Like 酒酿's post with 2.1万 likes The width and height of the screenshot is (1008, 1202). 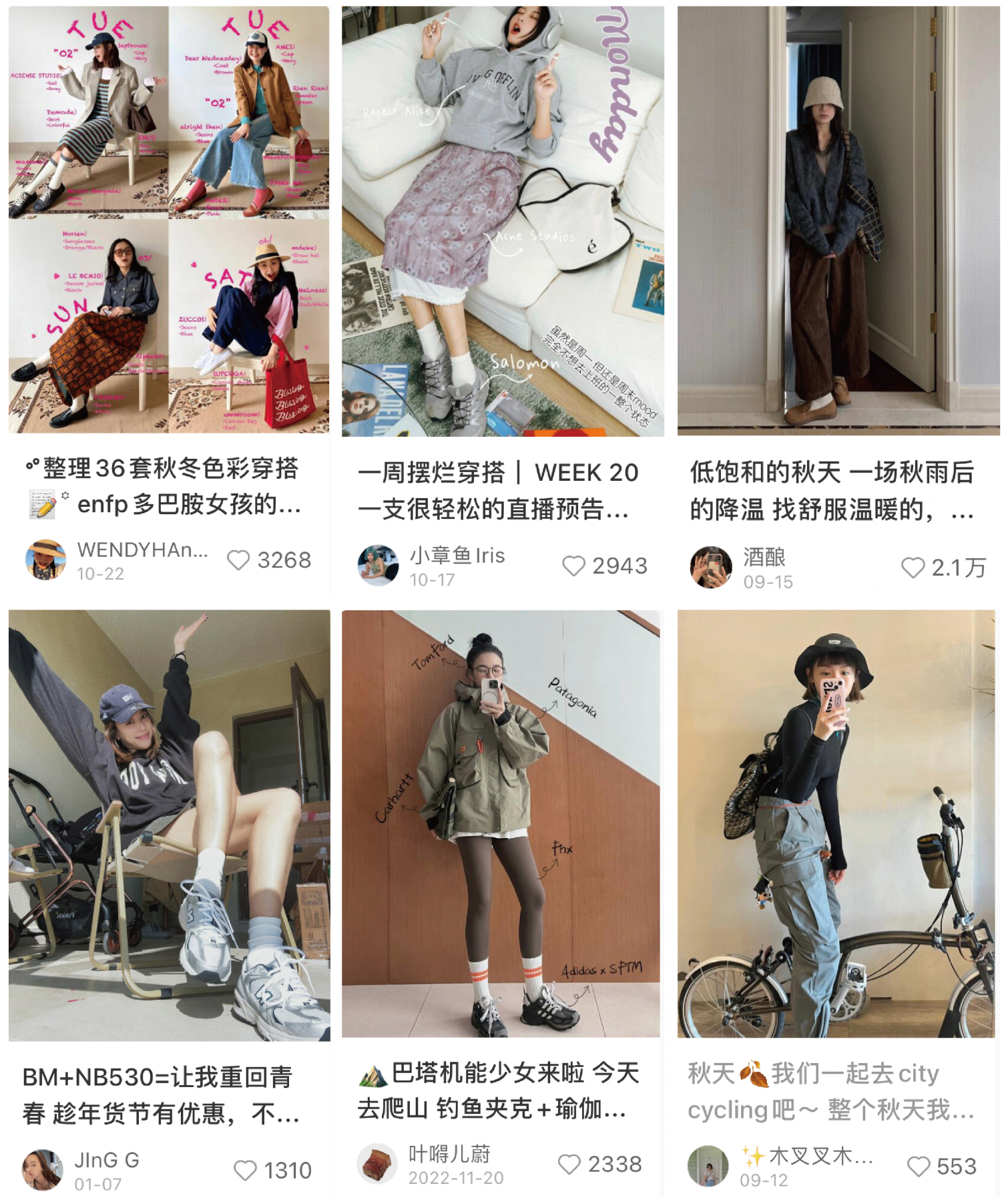click(x=913, y=568)
